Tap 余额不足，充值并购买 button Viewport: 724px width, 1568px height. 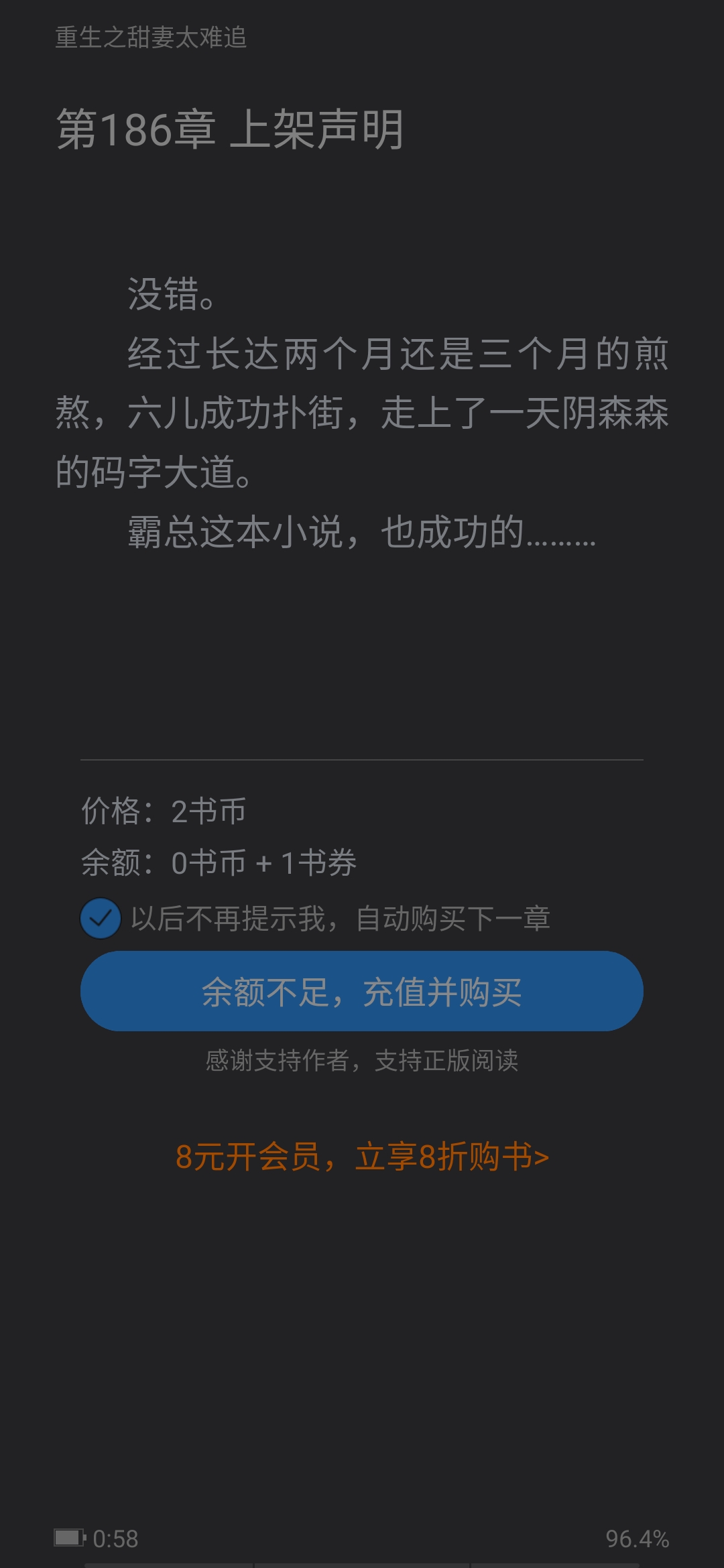[362, 991]
